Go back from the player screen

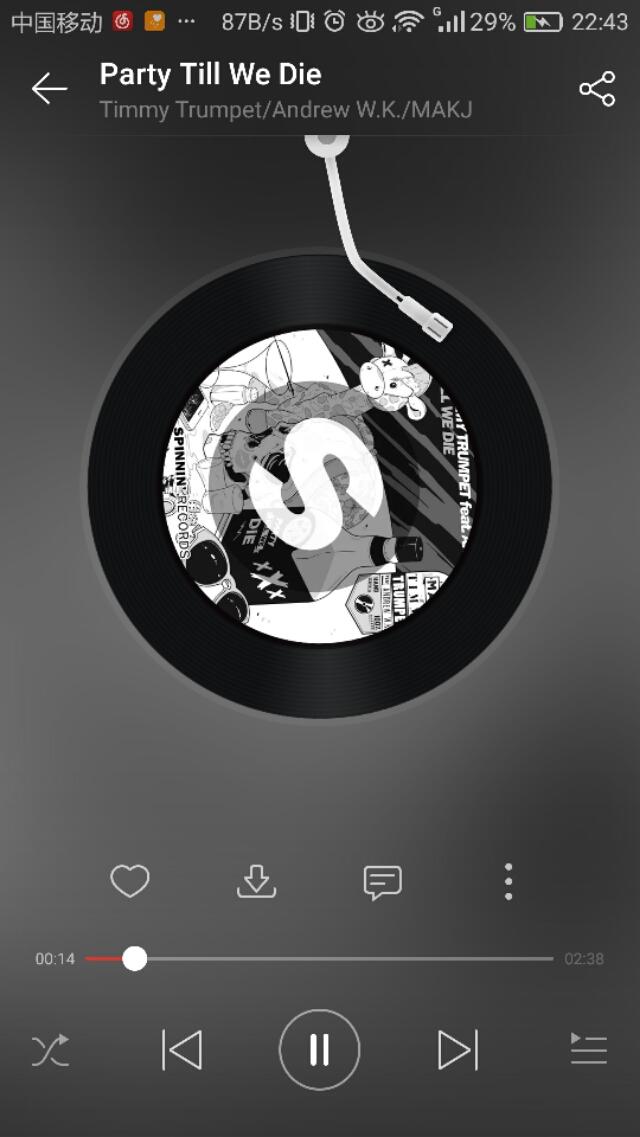click(x=48, y=89)
